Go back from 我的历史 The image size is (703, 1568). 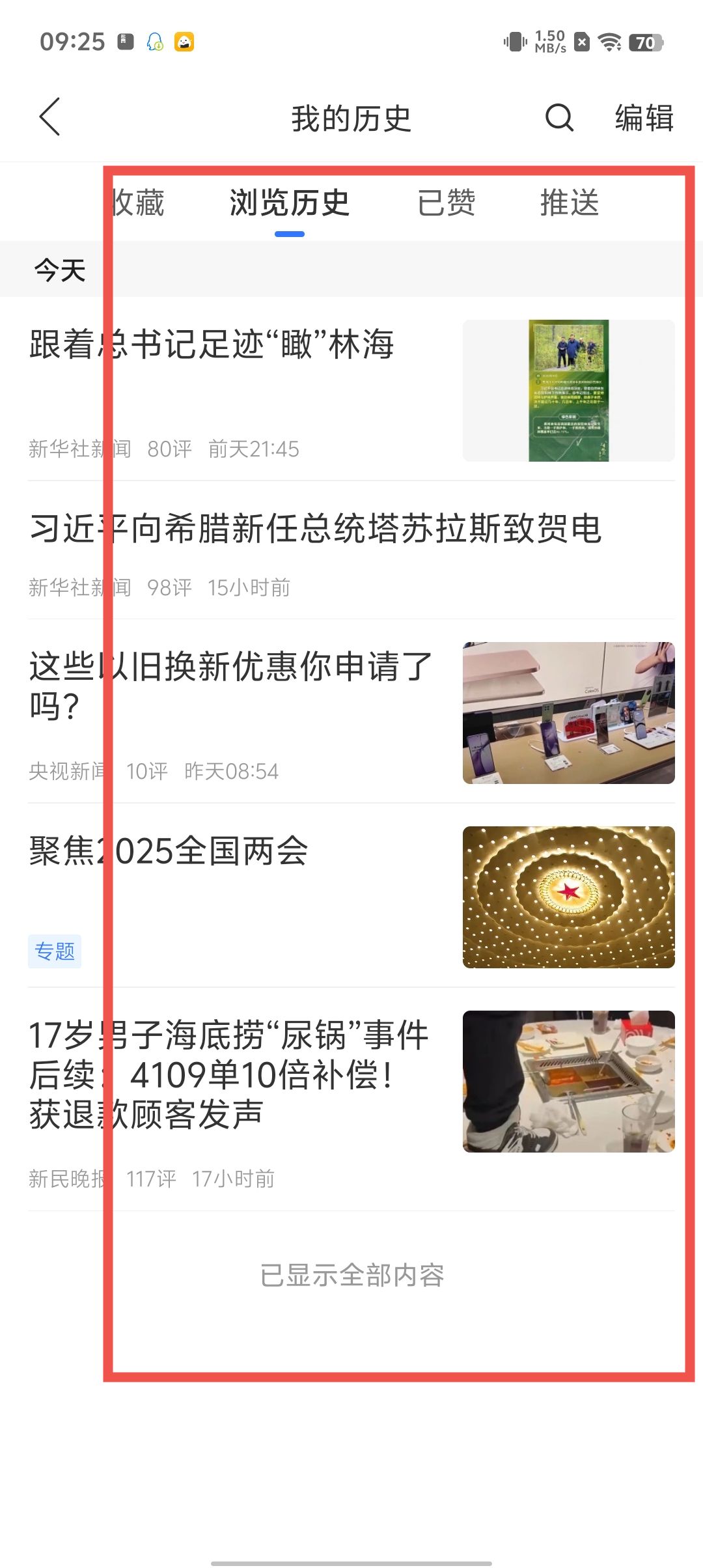click(50, 117)
